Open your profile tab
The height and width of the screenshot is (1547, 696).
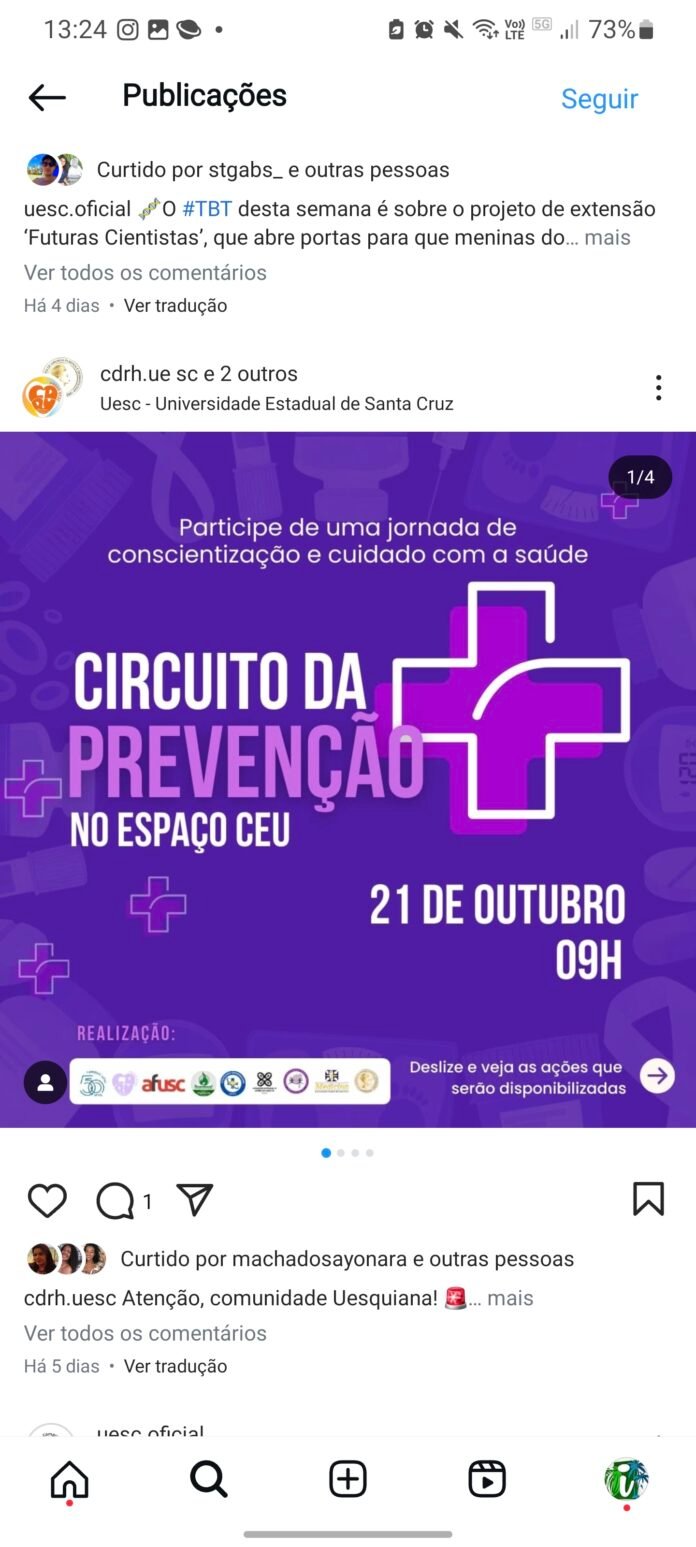pyautogui.click(x=626, y=1479)
